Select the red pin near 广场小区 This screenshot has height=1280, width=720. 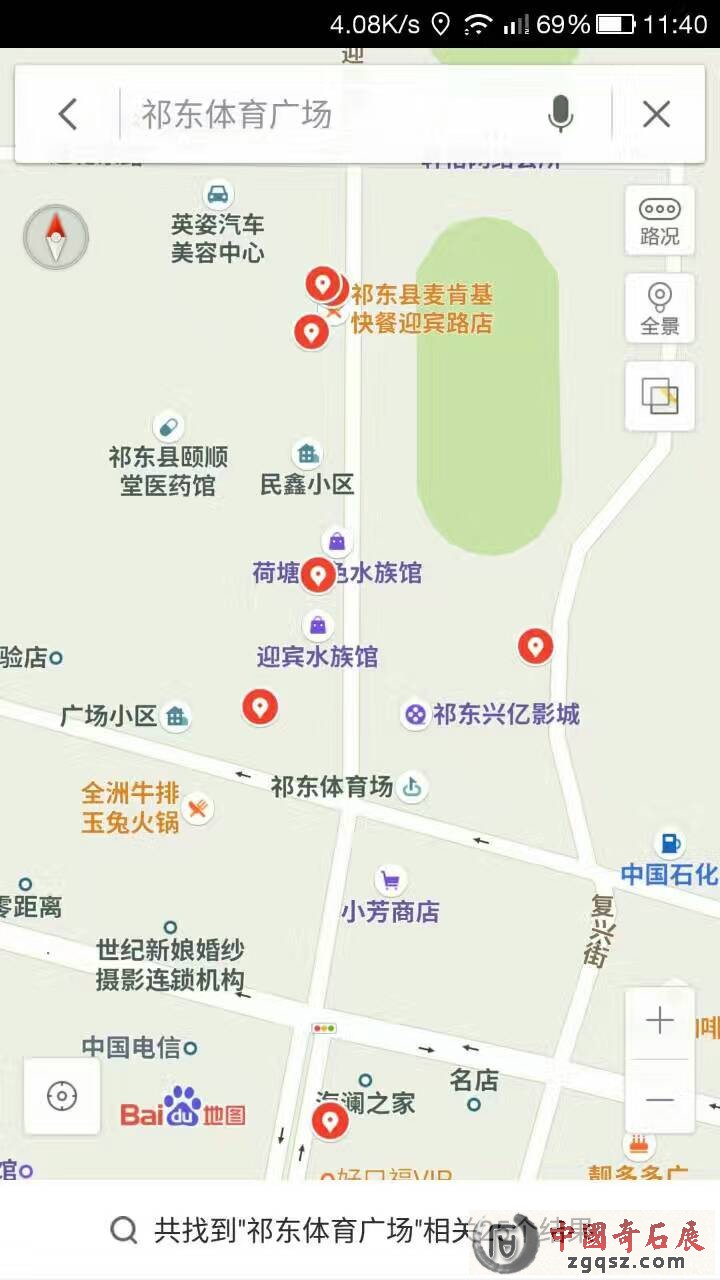(260, 707)
